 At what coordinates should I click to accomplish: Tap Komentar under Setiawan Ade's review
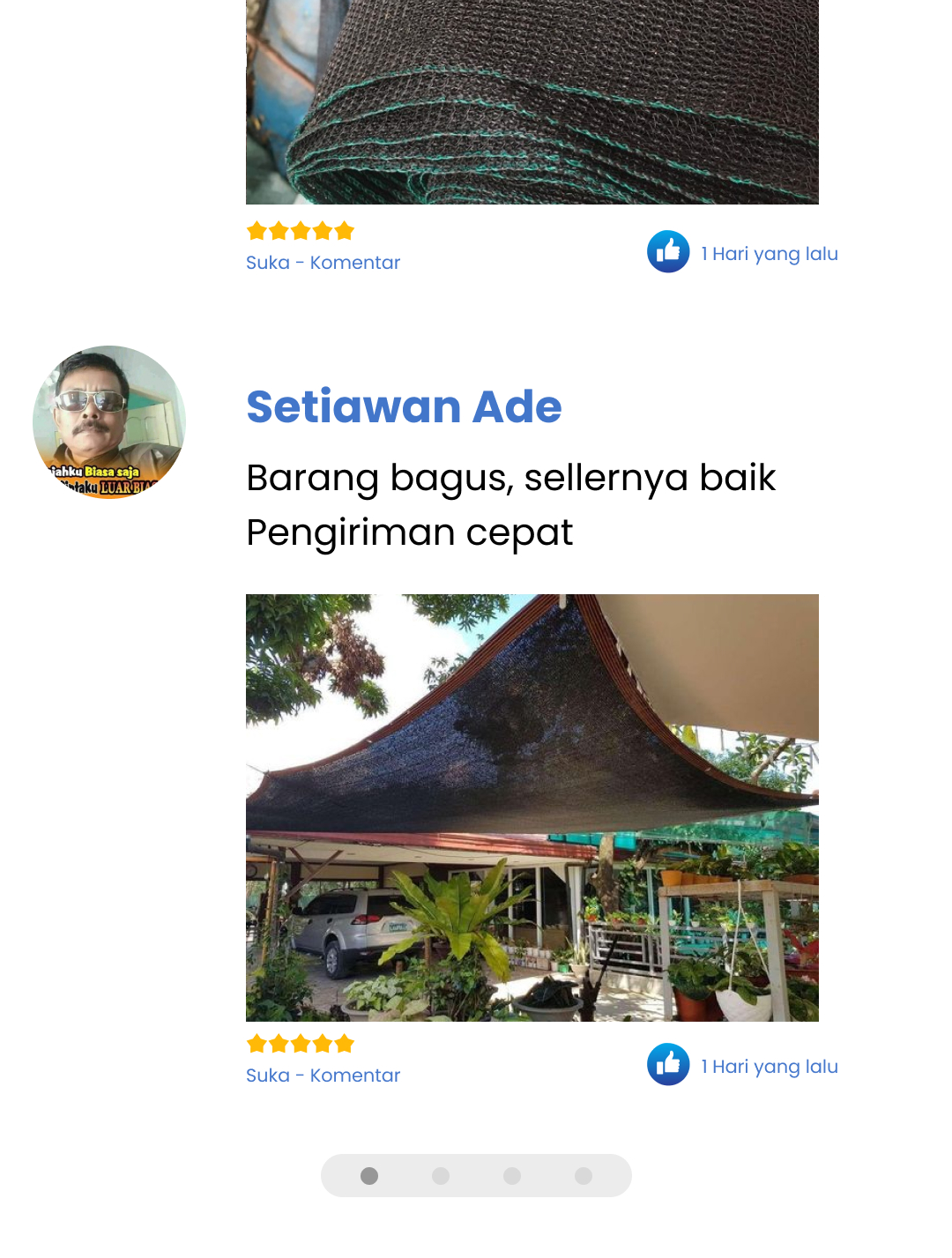point(354,1076)
